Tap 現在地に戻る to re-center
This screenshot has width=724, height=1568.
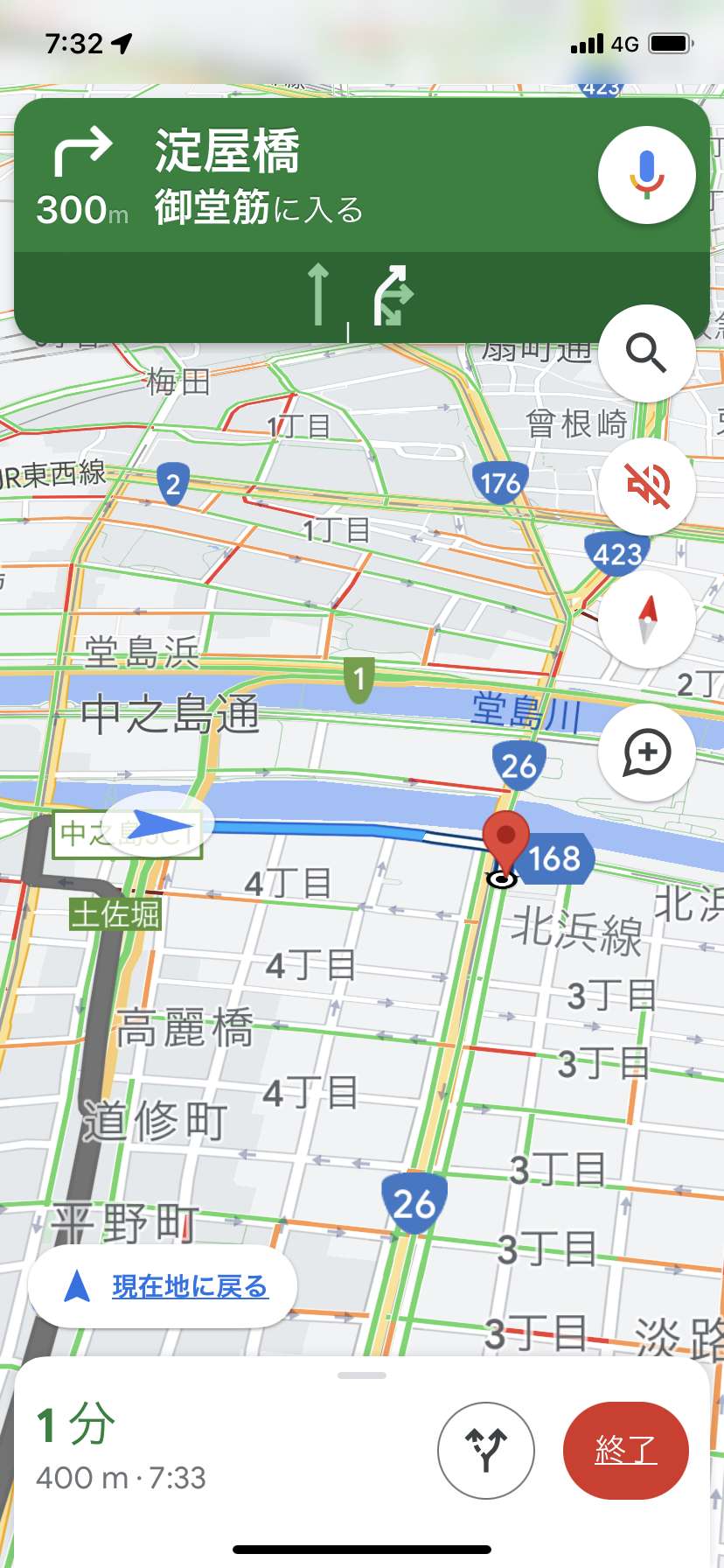[163, 1286]
